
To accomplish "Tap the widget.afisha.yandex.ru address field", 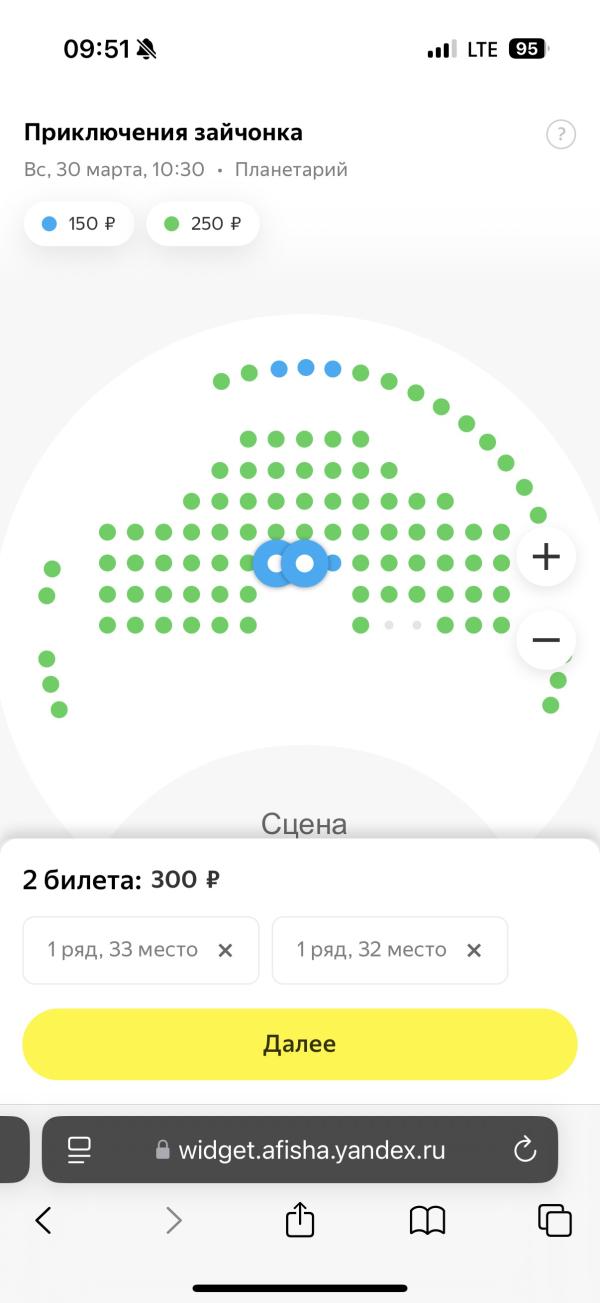I will coord(300,1150).
